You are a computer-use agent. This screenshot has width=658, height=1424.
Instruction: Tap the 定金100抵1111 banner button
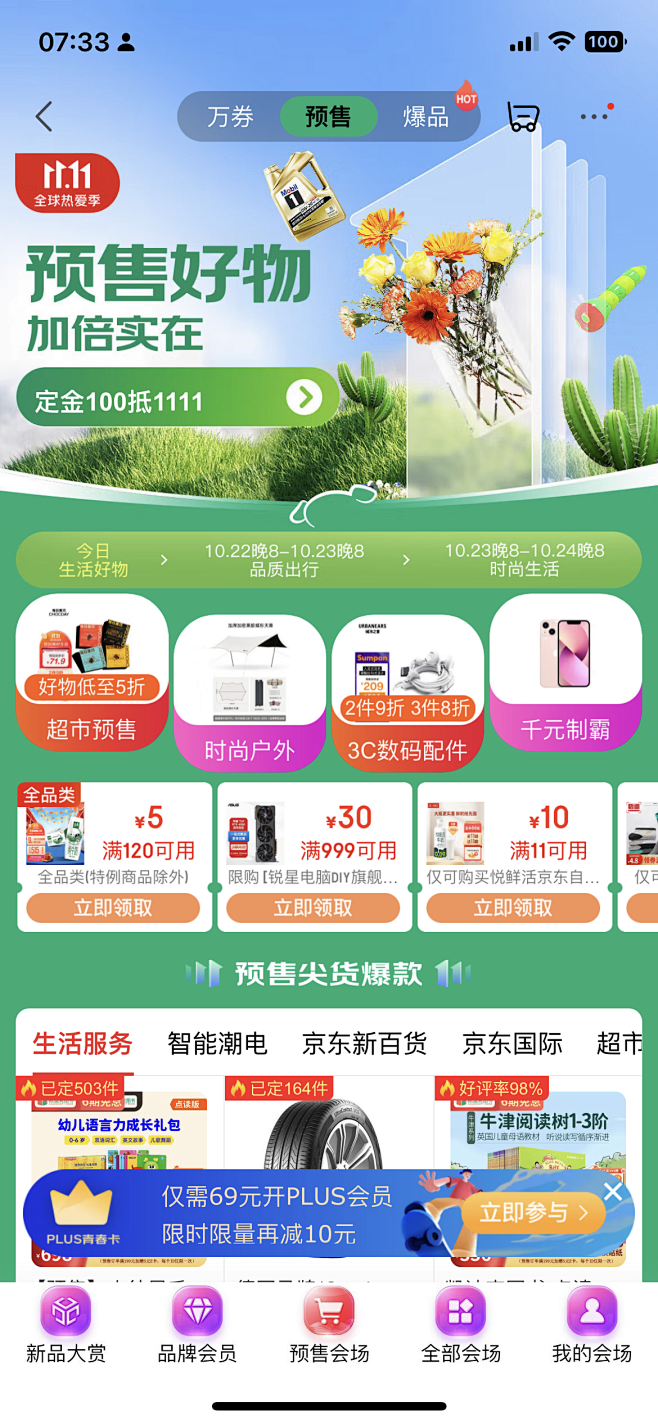coord(178,399)
